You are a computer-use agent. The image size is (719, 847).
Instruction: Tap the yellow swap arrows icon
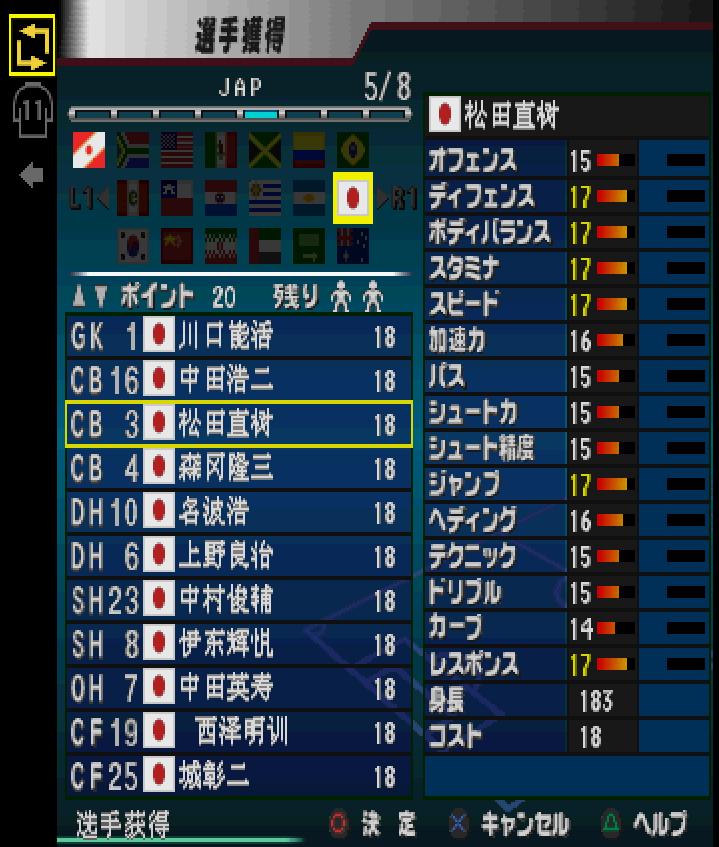(32, 49)
